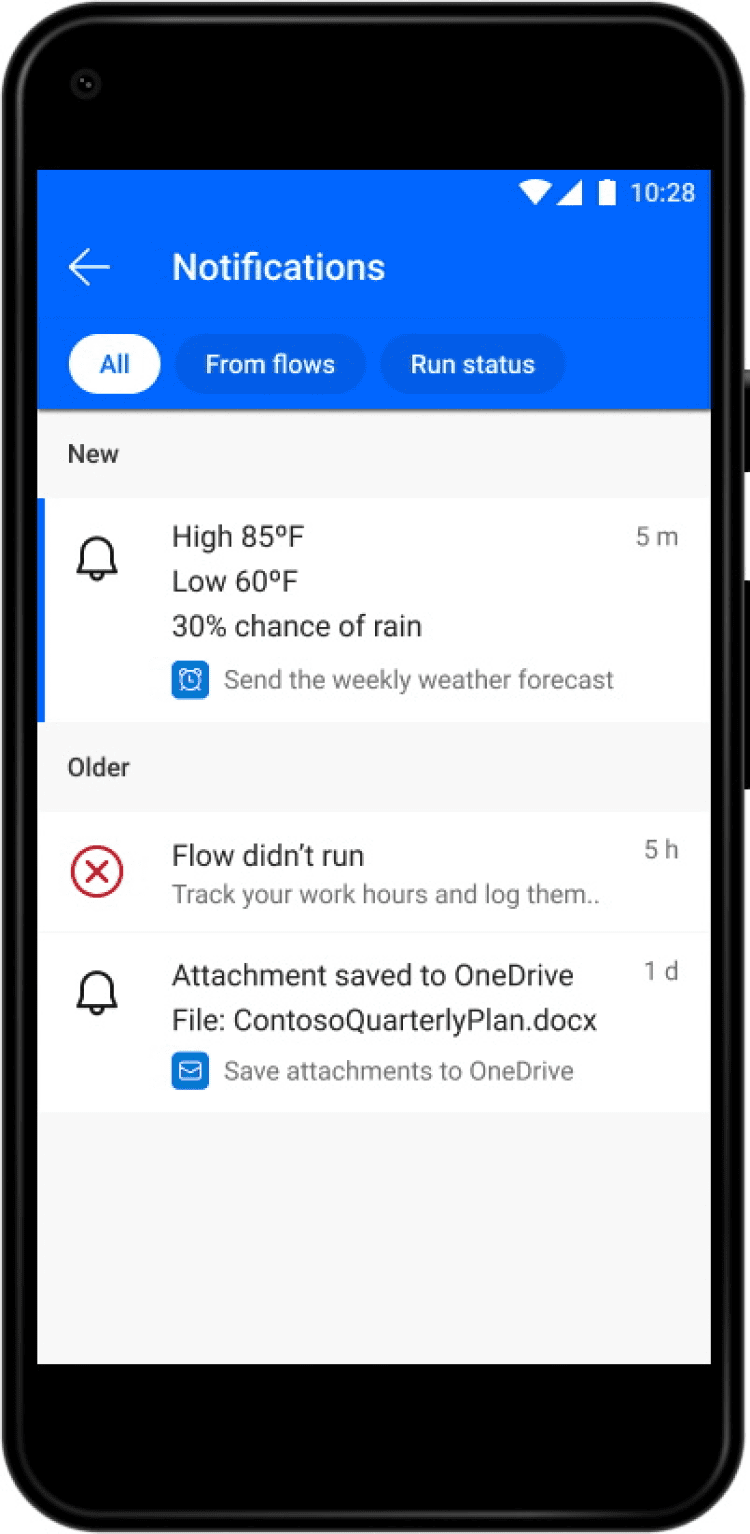Switch to the From flows filter

[270, 364]
